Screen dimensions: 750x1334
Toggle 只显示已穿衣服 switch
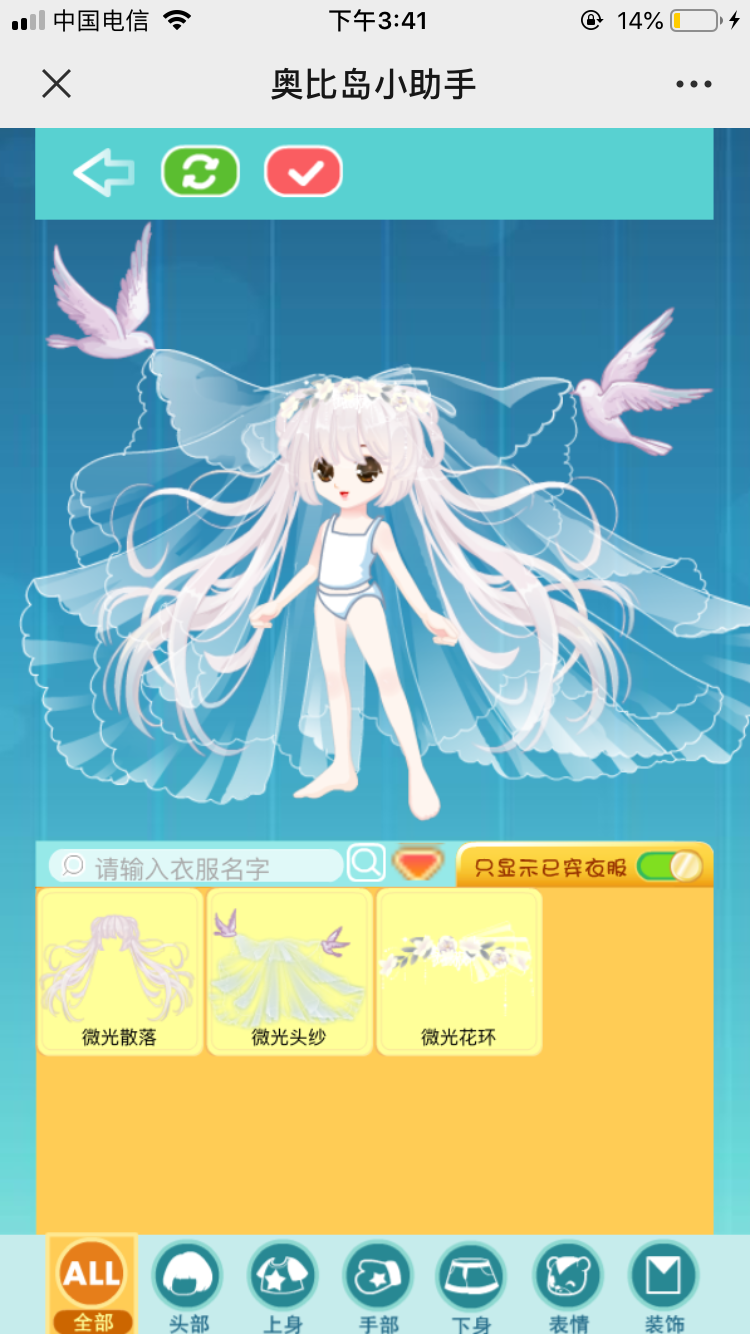click(x=669, y=866)
